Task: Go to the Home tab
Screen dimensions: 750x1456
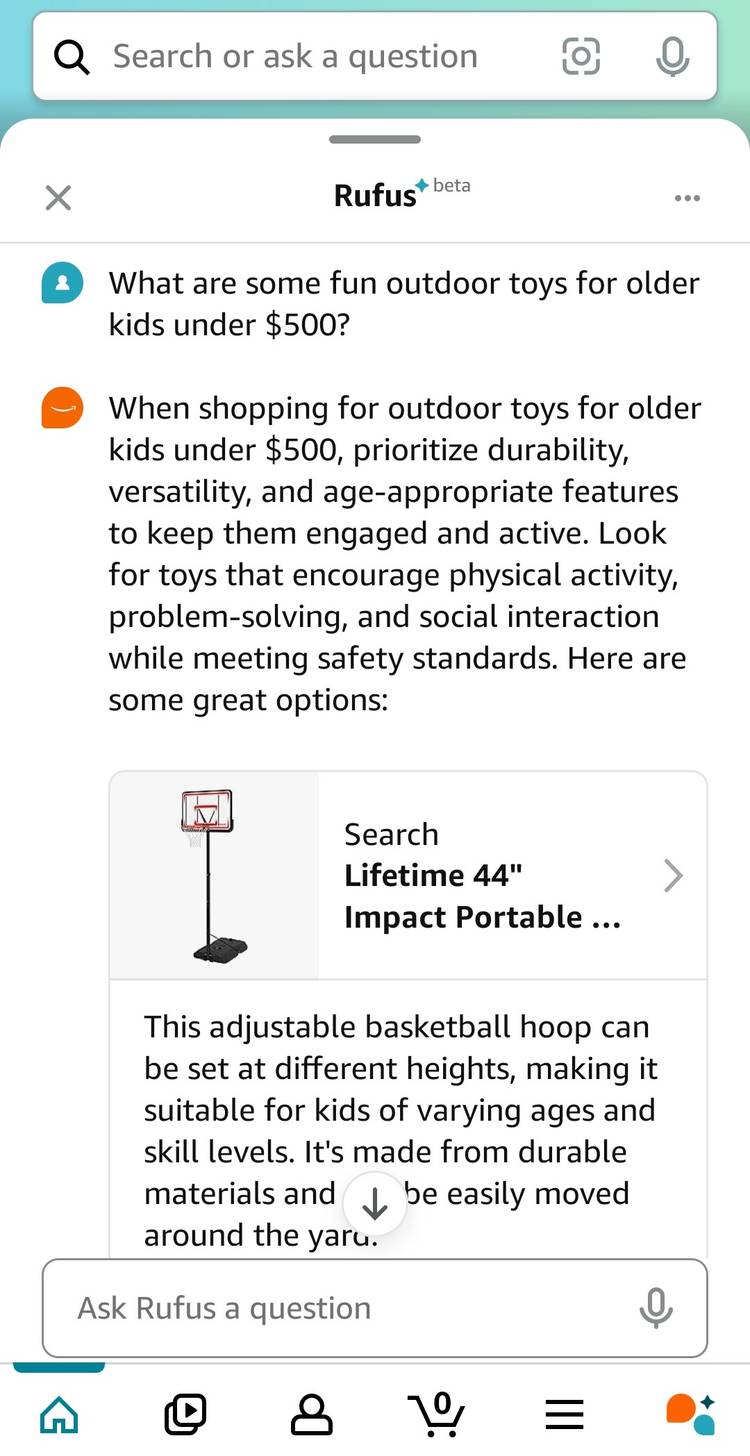Action: coord(59,1414)
